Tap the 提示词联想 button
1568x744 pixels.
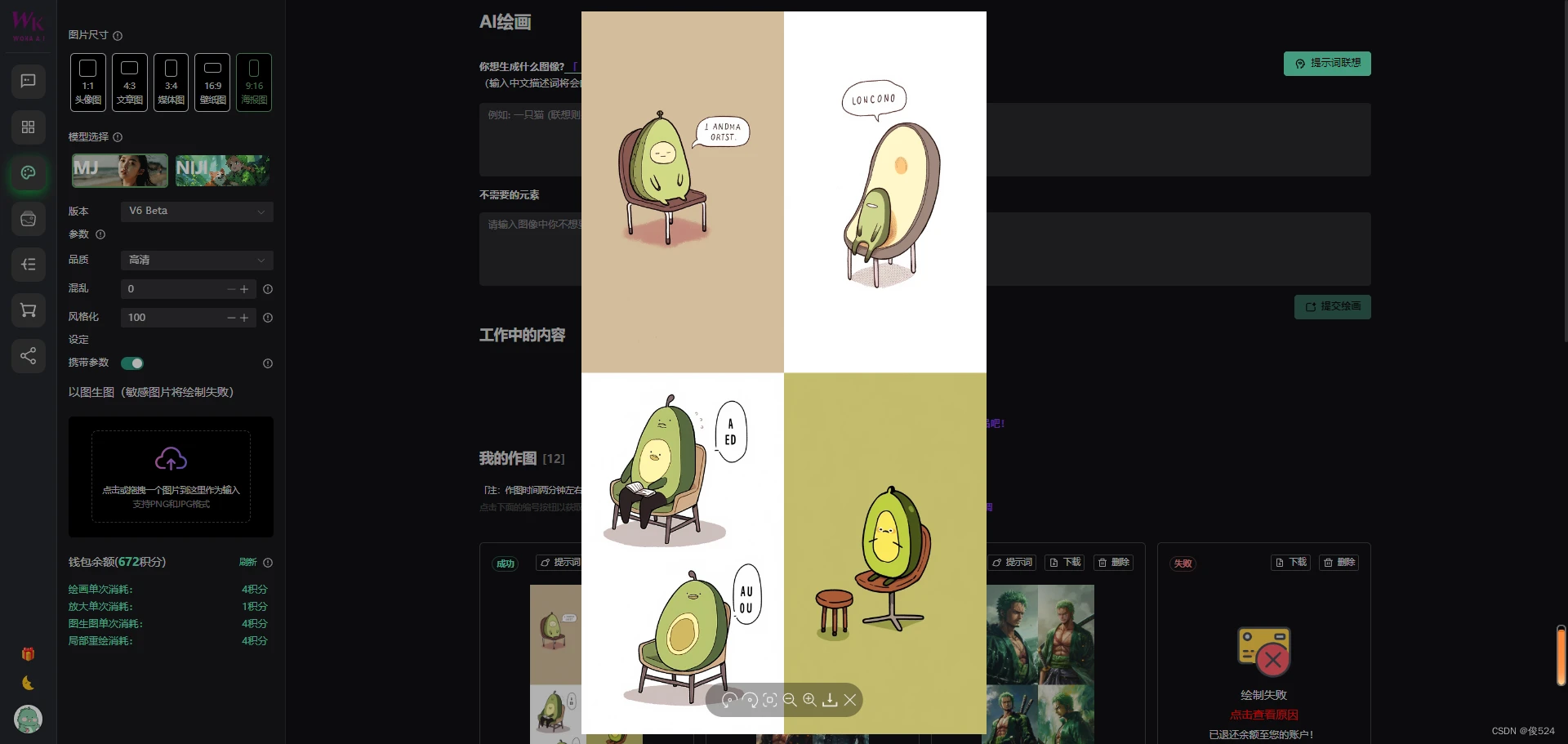coord(1327,63)
